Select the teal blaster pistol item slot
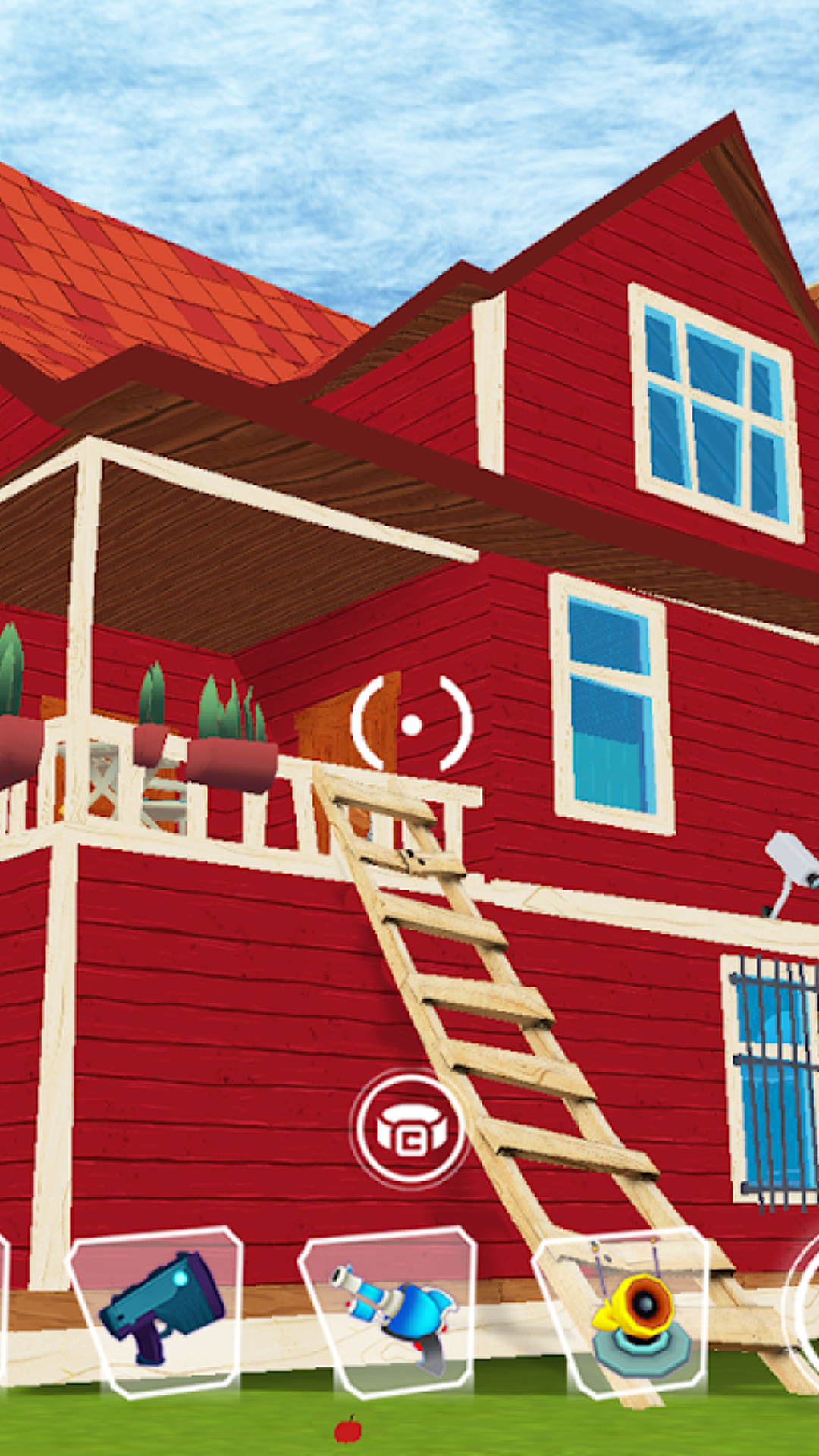 click(x=158, y=1310)
